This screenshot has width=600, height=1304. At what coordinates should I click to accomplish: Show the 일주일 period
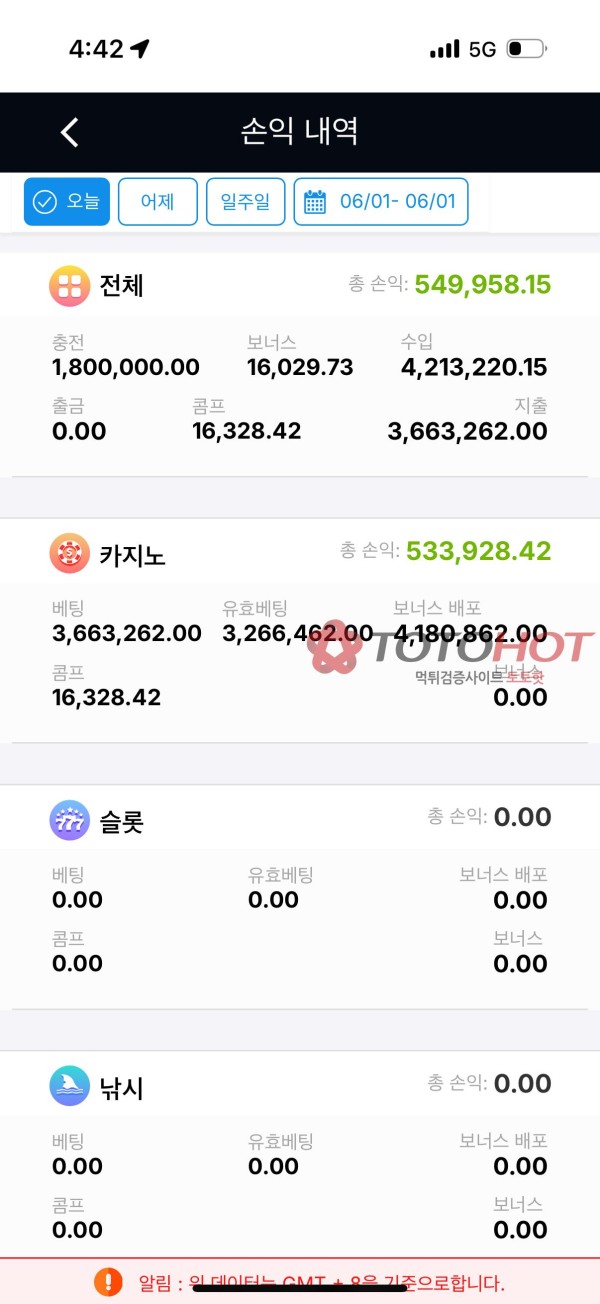point(246,202)
